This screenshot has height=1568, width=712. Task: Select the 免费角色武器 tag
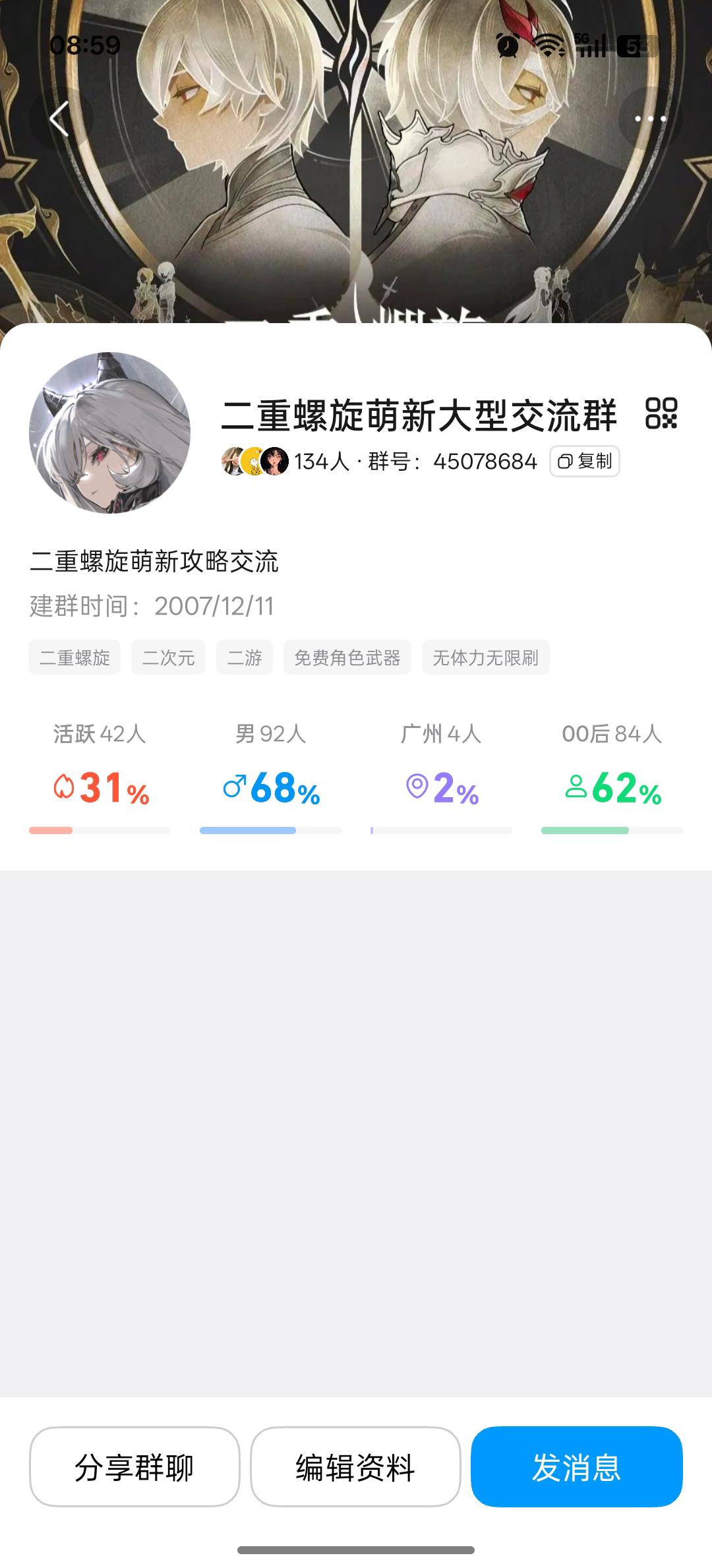pyautogui.click(x=347, y=657)
